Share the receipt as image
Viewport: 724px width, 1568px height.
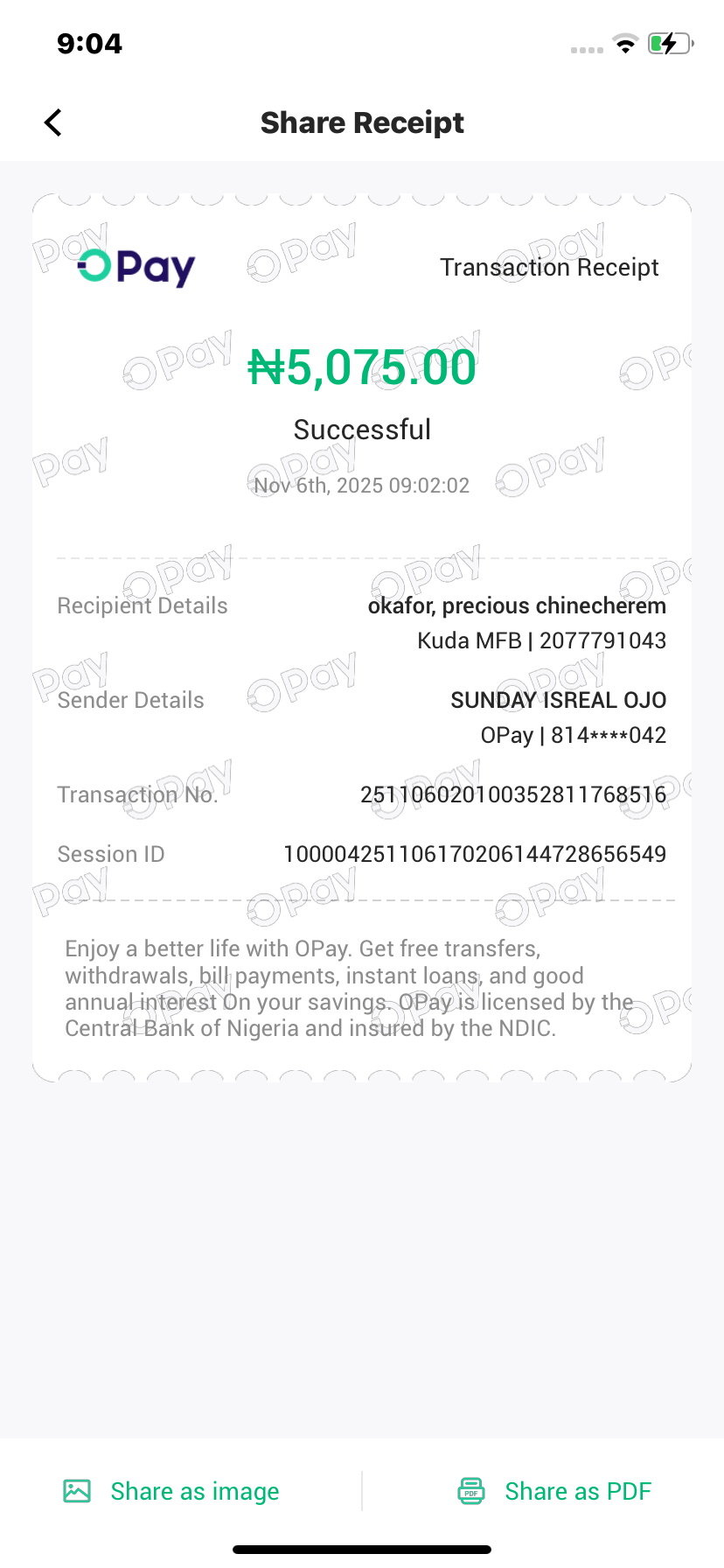(x=172, y=1491)
